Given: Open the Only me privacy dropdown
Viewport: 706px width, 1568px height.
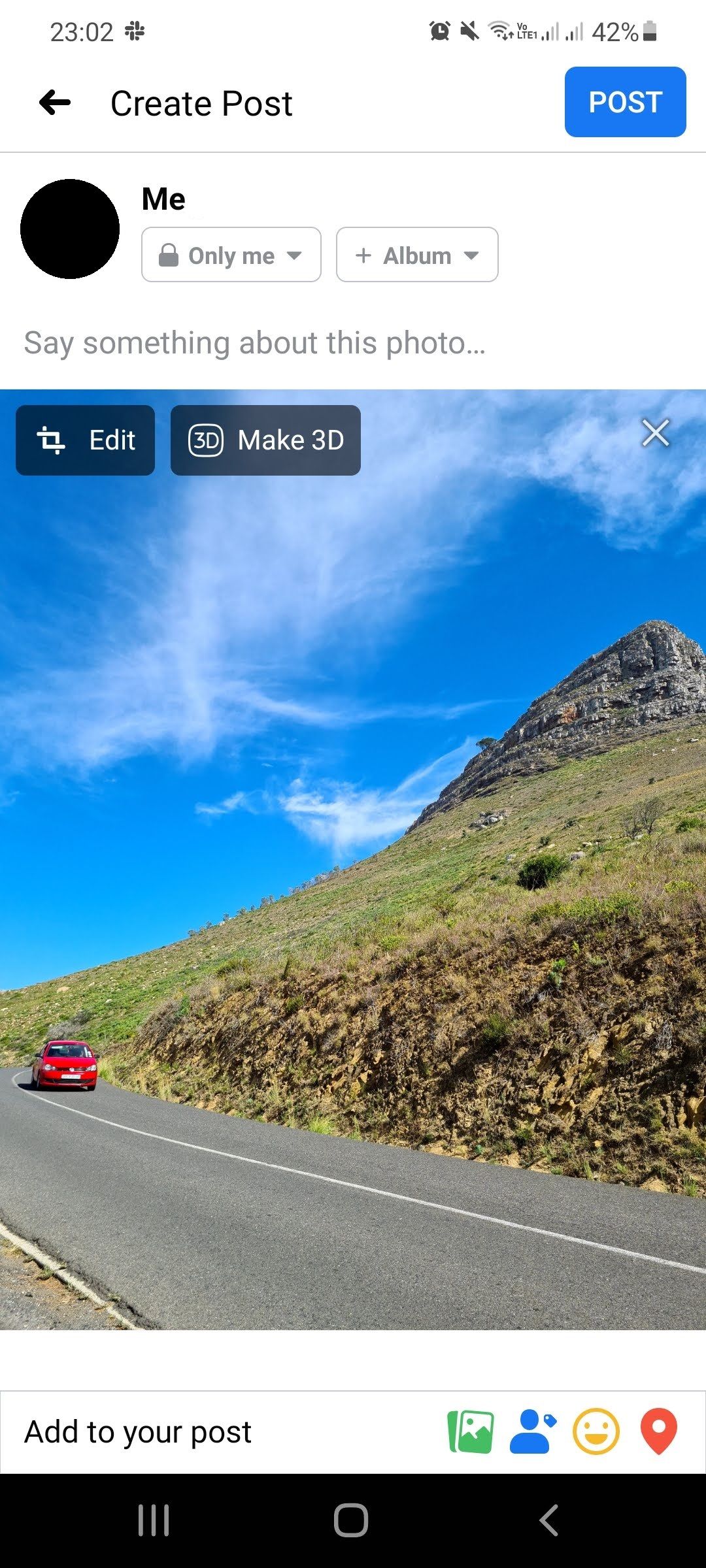Looking at the screenshot, I should tap(231, 255).
